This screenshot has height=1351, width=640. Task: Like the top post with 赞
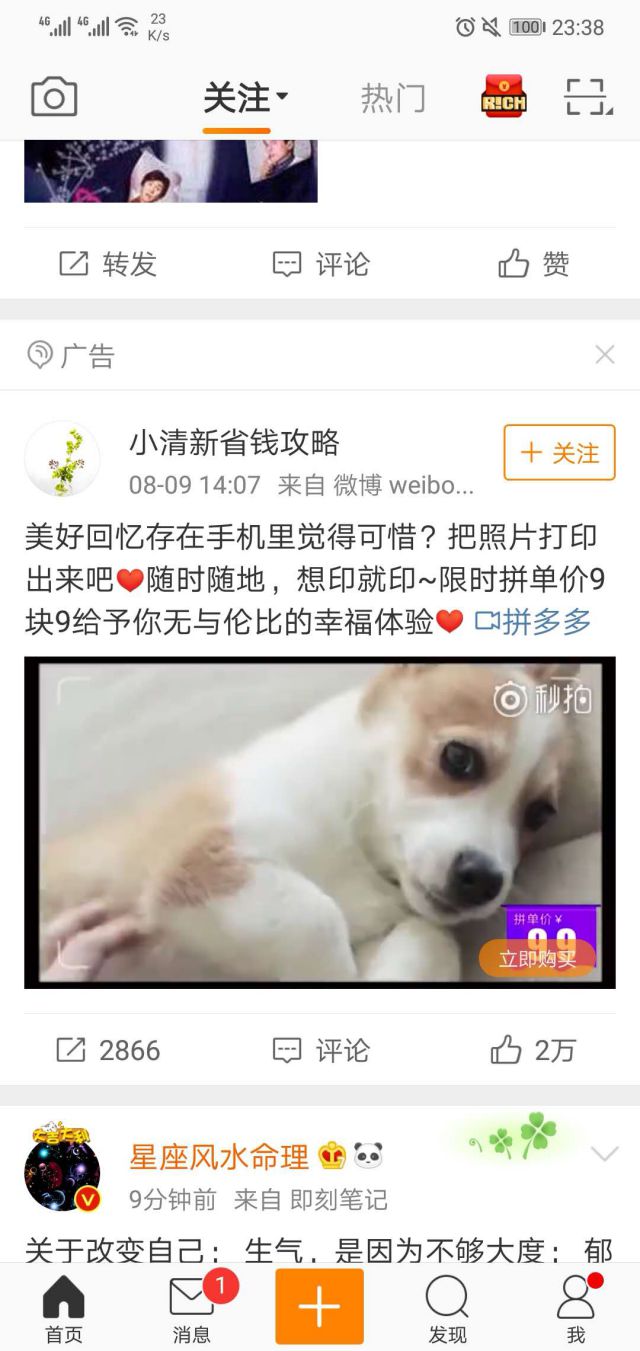tap(533, 264)
